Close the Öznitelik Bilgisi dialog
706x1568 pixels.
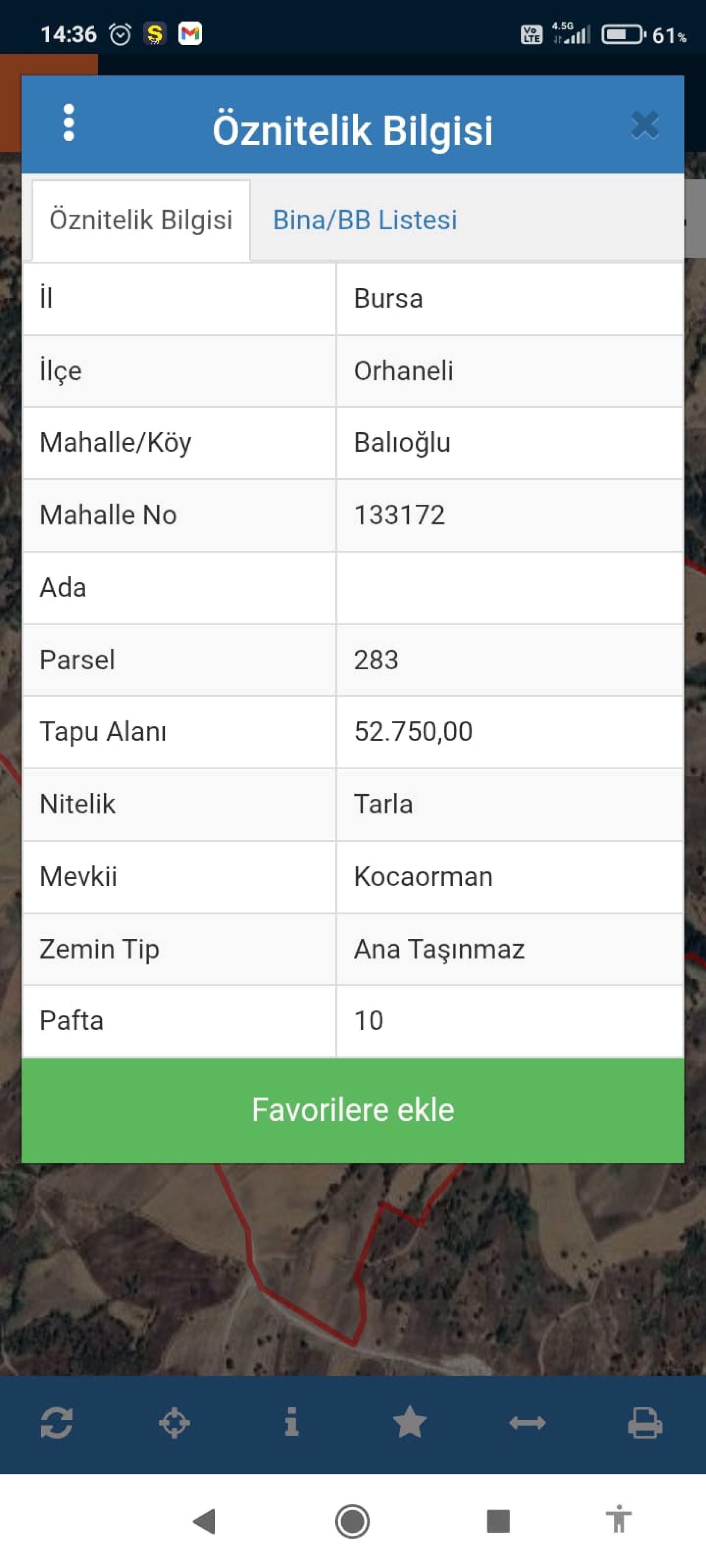click(x=645, y=125)
